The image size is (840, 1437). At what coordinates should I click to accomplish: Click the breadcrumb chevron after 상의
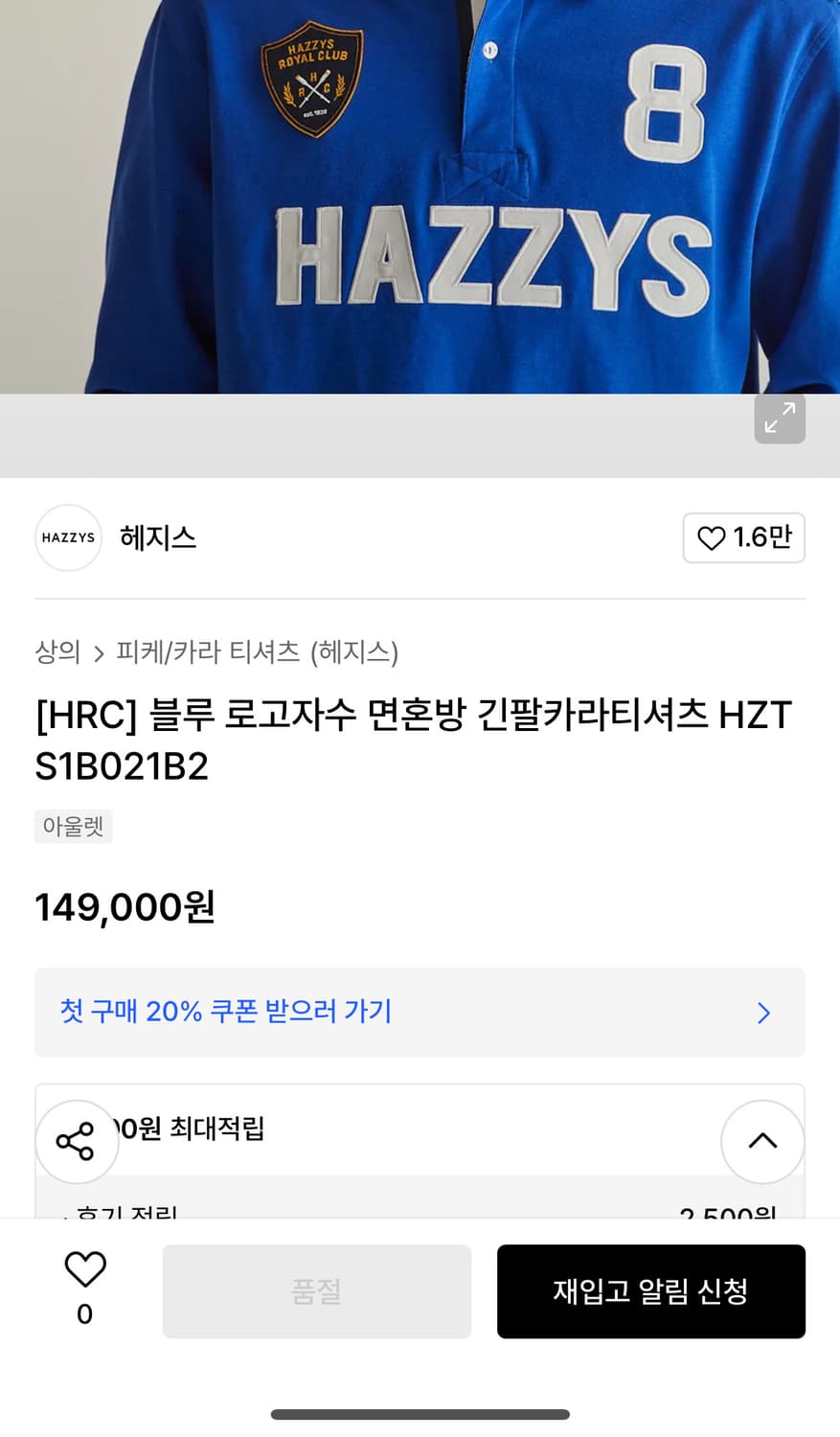[x=99, y=653]
